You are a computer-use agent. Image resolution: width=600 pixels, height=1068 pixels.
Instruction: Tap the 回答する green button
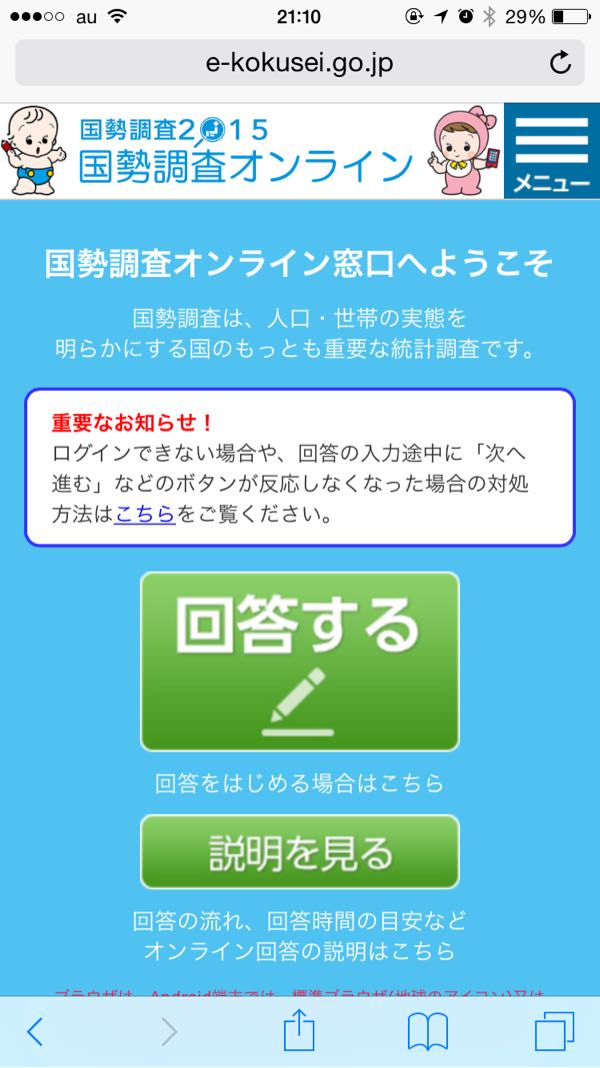300,661
